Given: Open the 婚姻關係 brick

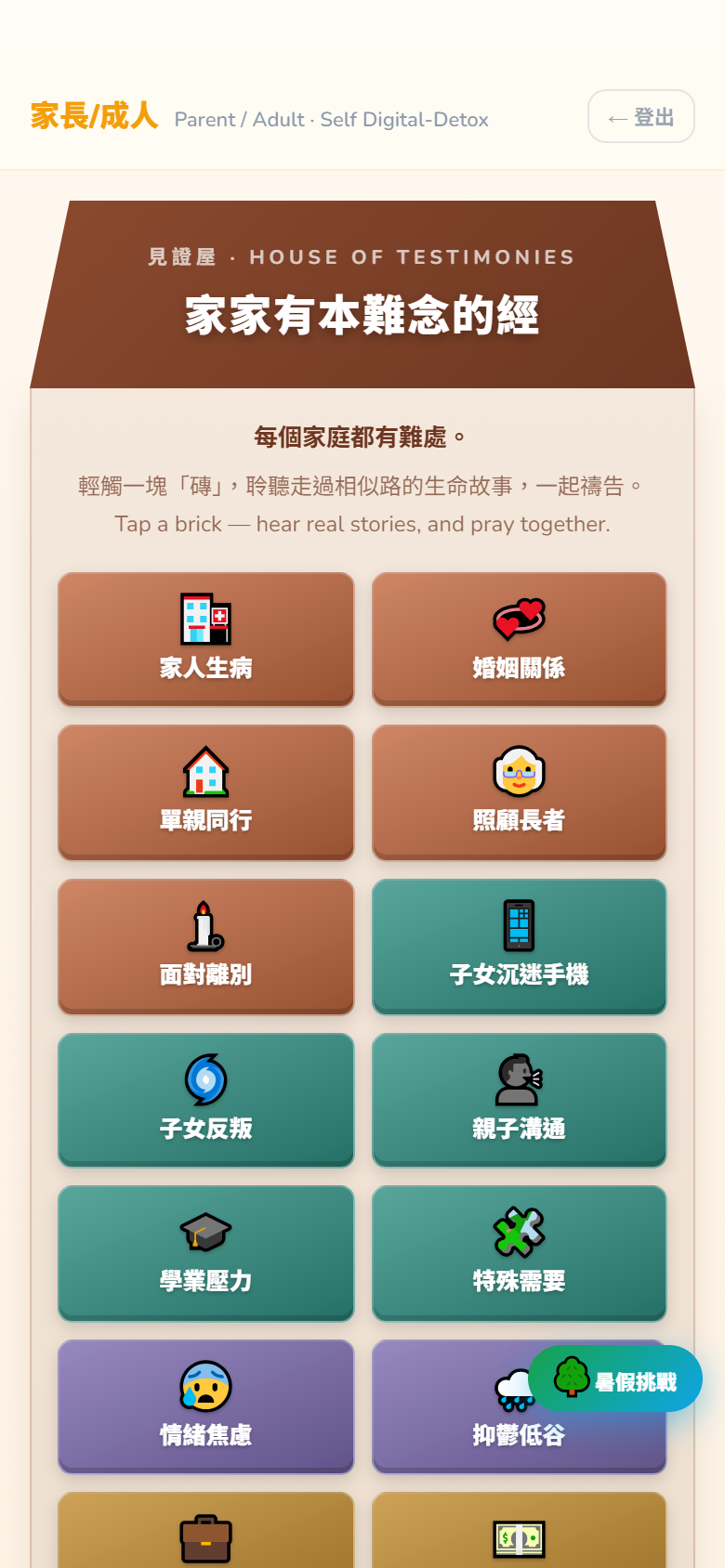Looking at the screenshot, I should 519,639.
